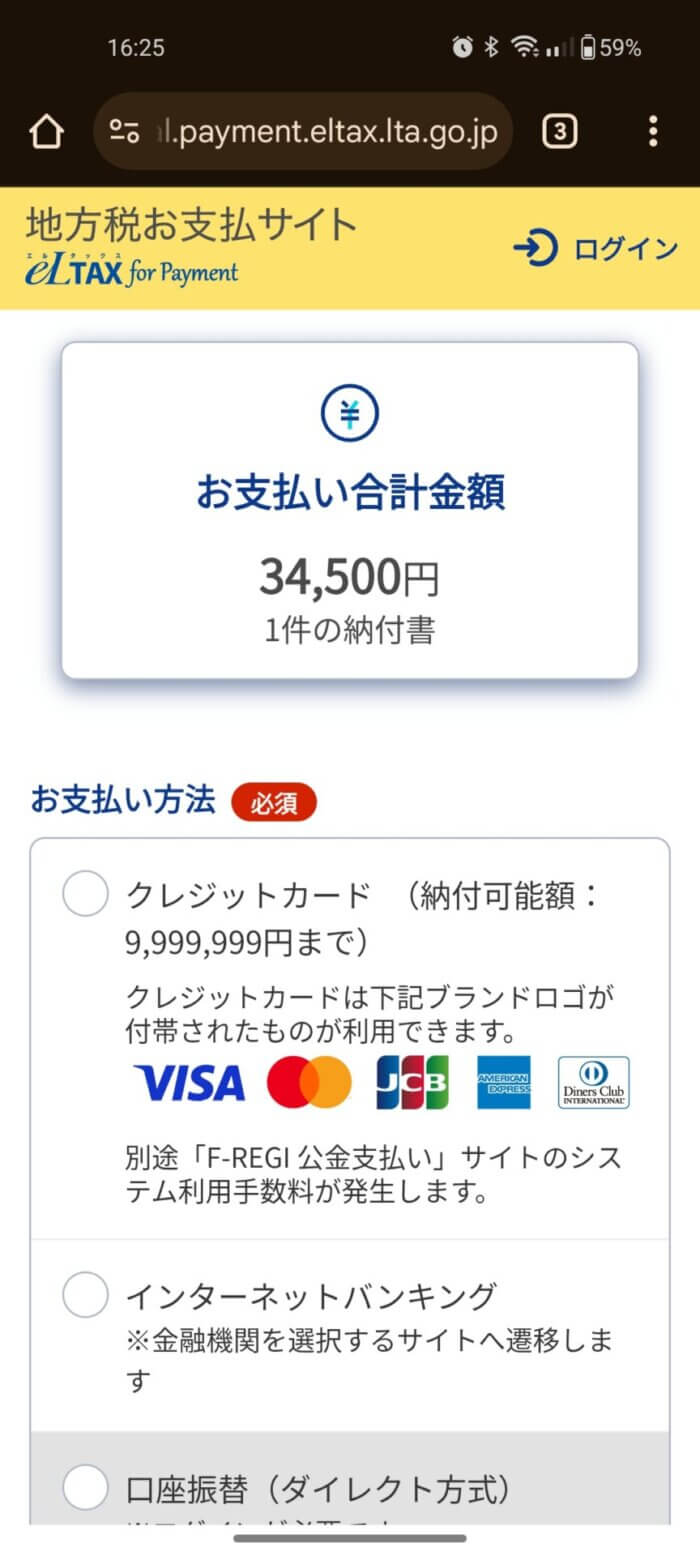Select 口座振替（ダイレクト方式） option
This screenshot has width=700, height=1556.
point(85,1487)
